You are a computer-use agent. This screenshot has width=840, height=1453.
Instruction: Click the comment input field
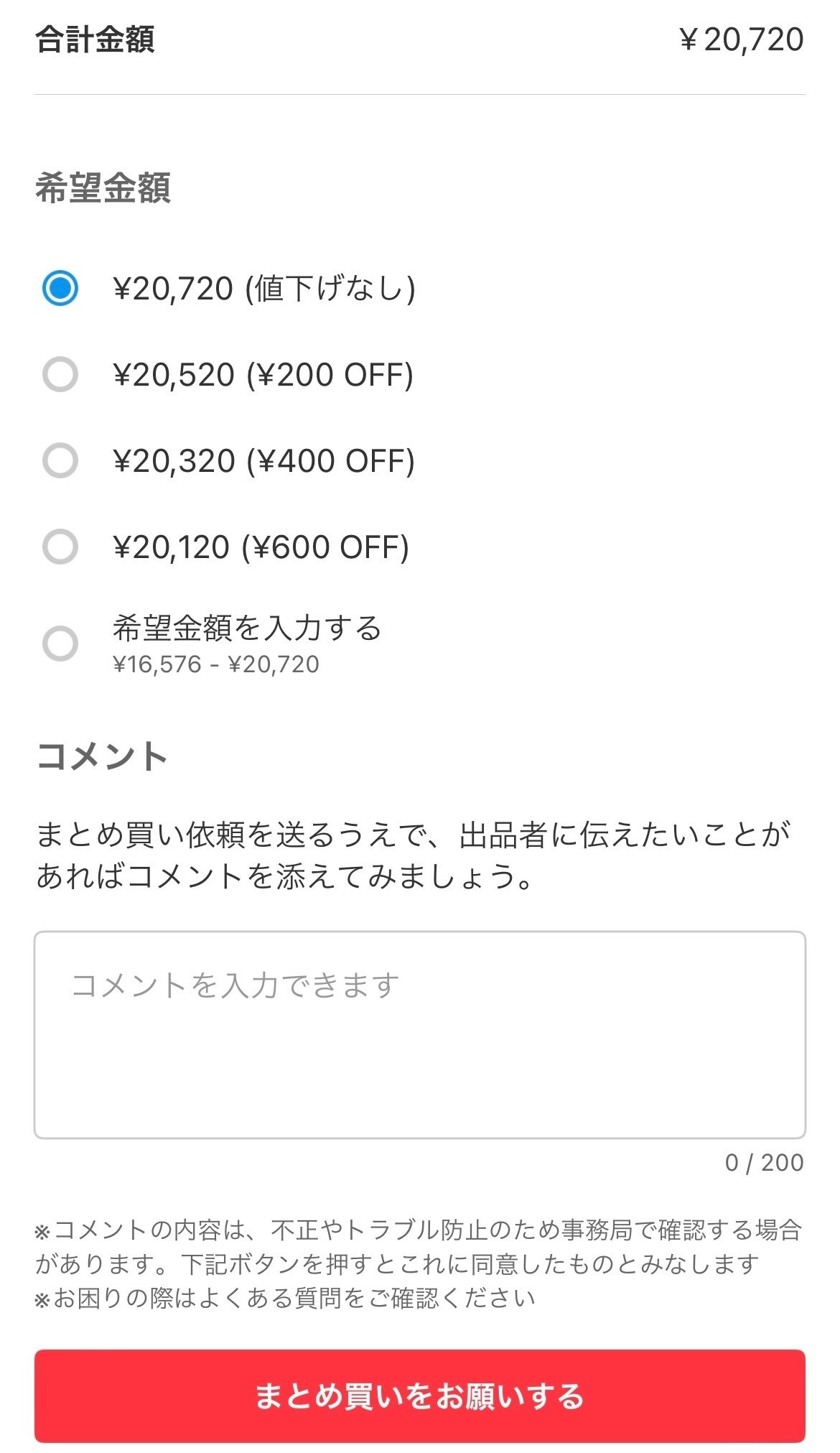click(420, 1041)
